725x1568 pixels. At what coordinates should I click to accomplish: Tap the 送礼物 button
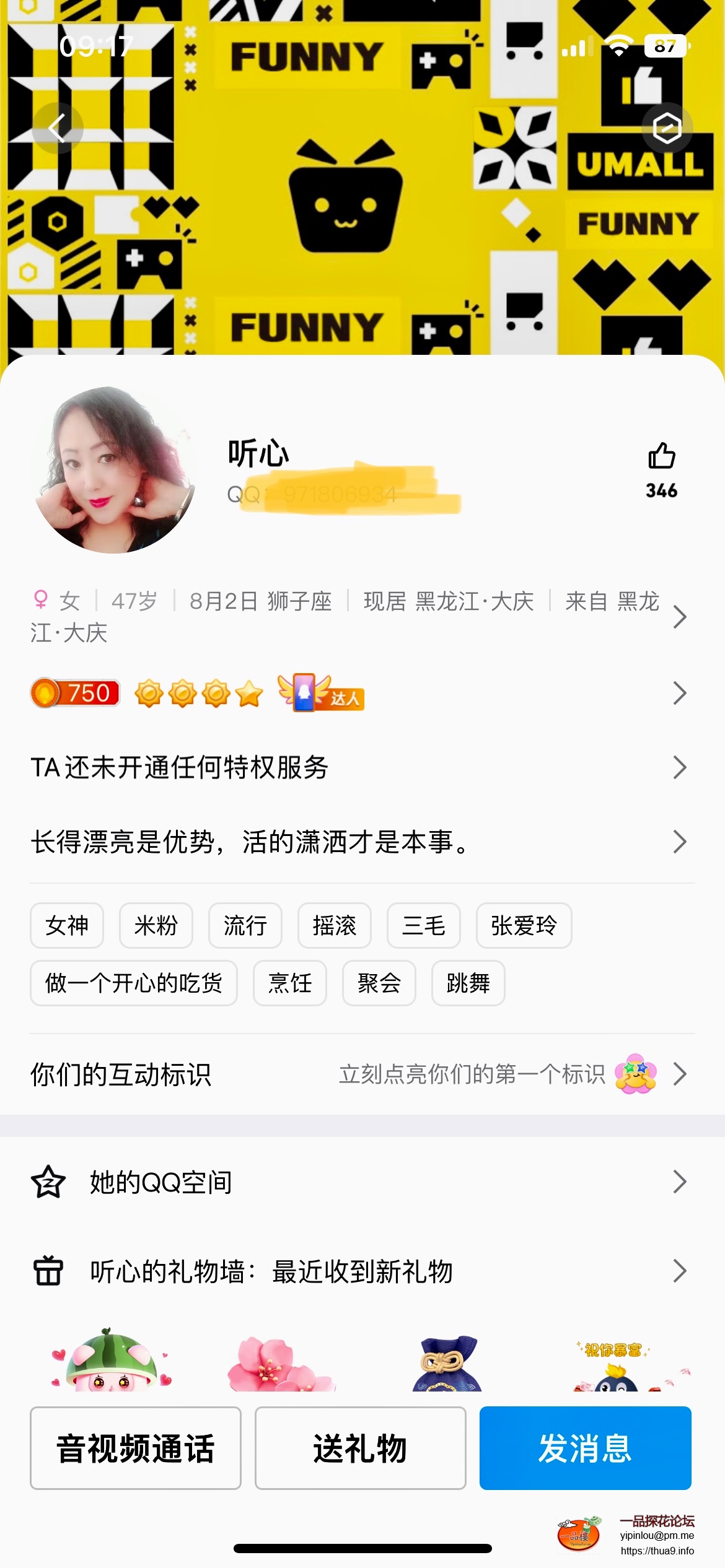click(360, 1448)
